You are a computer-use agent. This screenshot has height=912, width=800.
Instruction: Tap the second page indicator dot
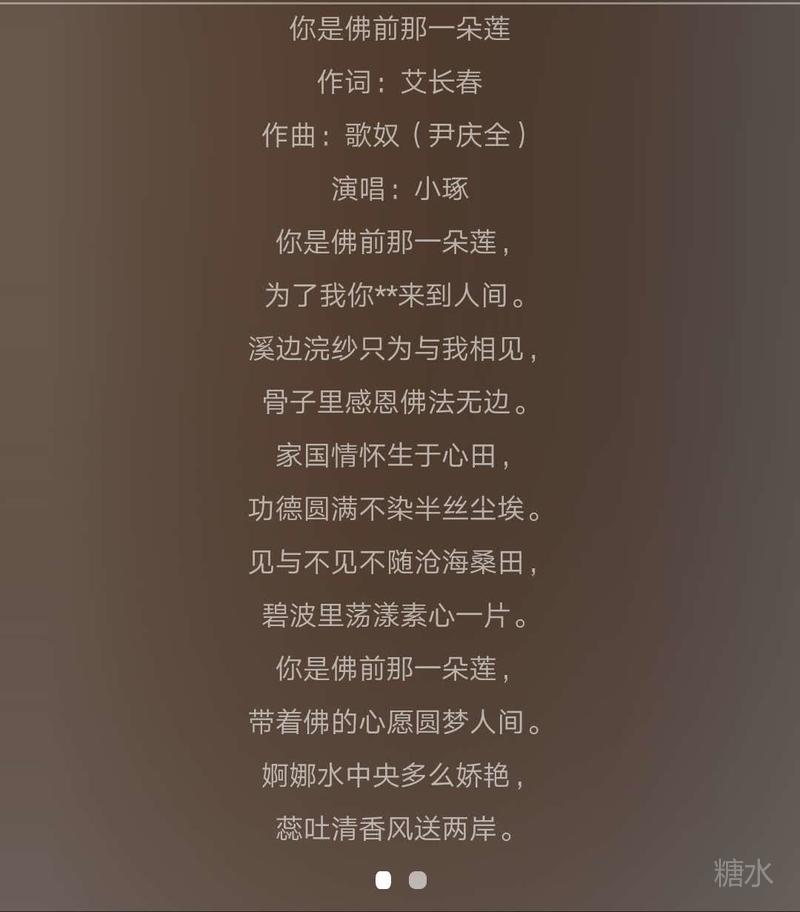[x=418, y=880]
